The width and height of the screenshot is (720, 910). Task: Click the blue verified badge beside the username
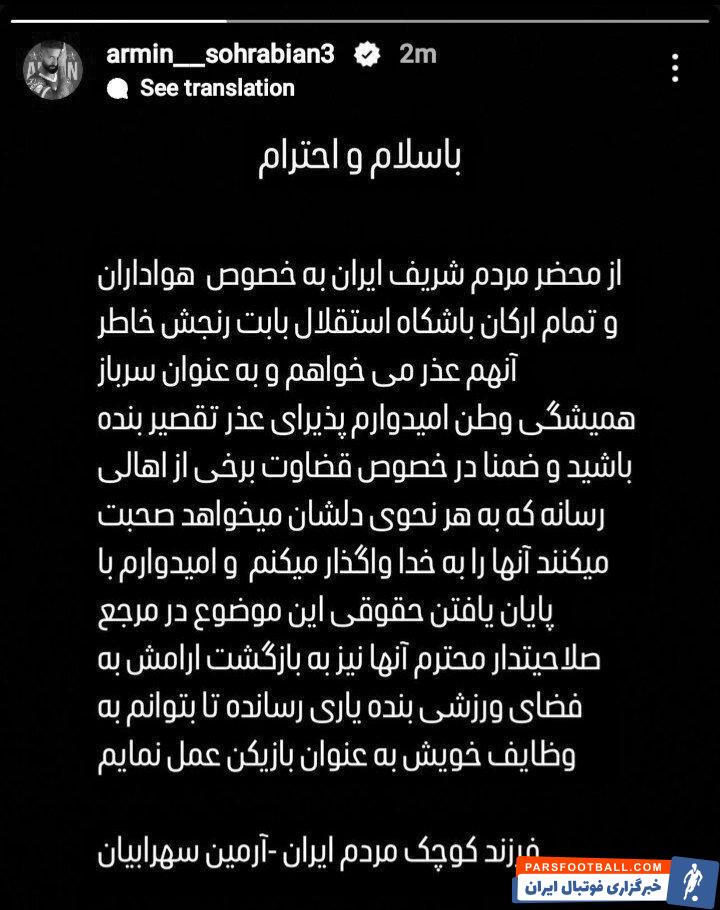pyautogui.click(x=369, y=57)
